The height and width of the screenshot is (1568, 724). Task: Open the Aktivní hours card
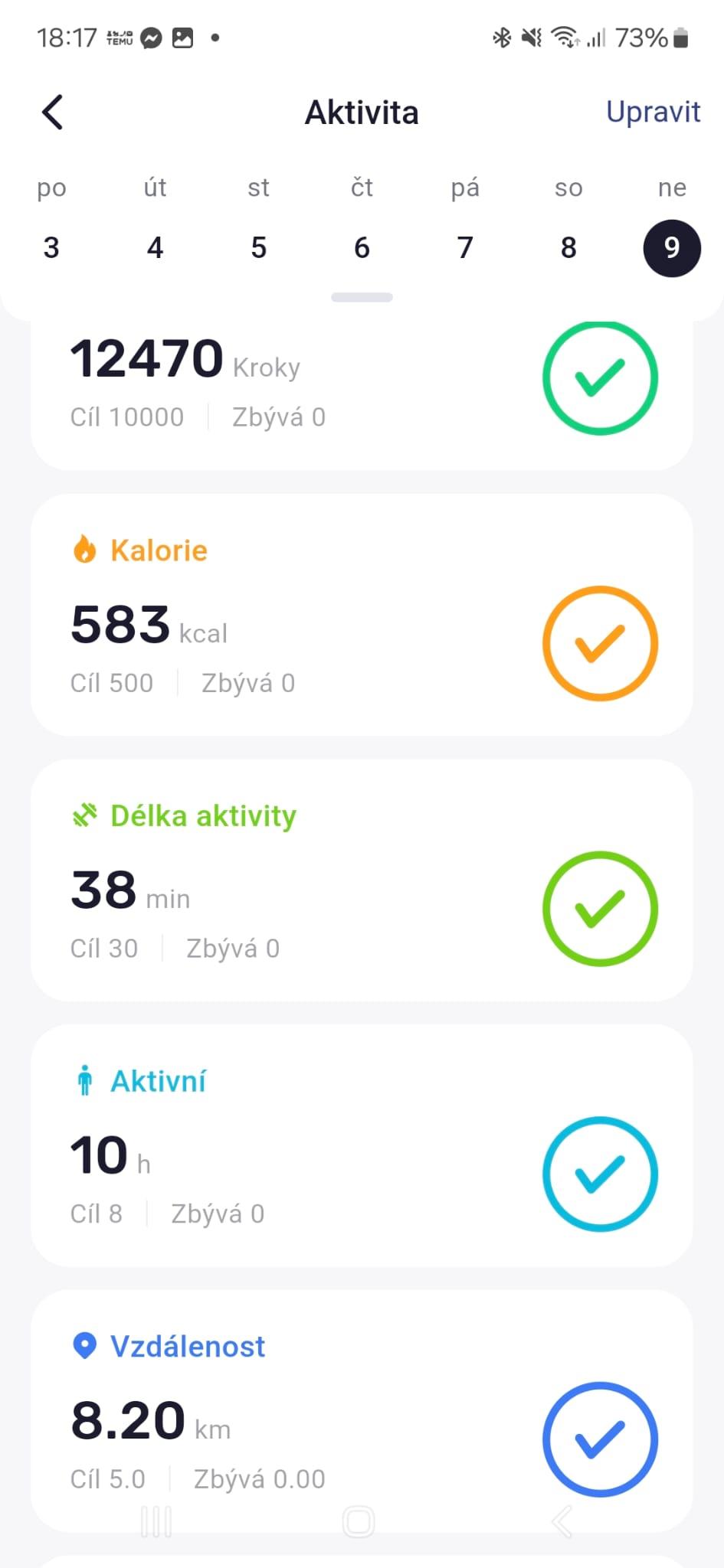[x=362, y=1145]
